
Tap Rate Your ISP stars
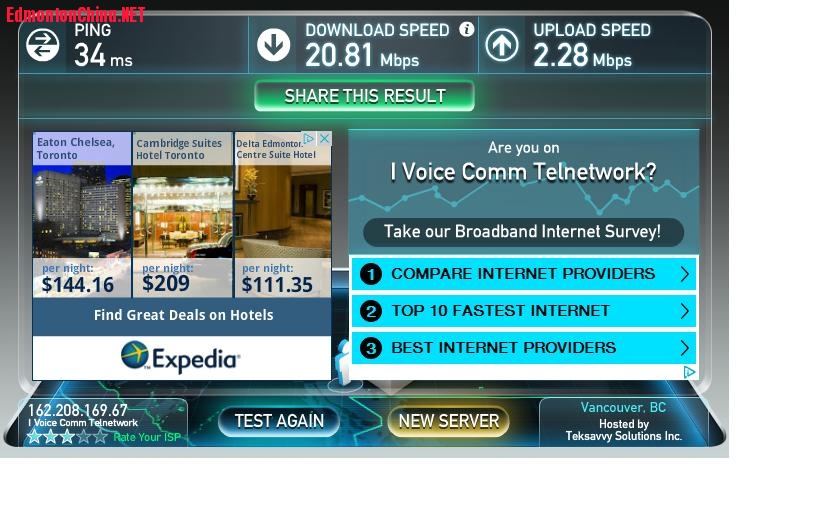66,437
